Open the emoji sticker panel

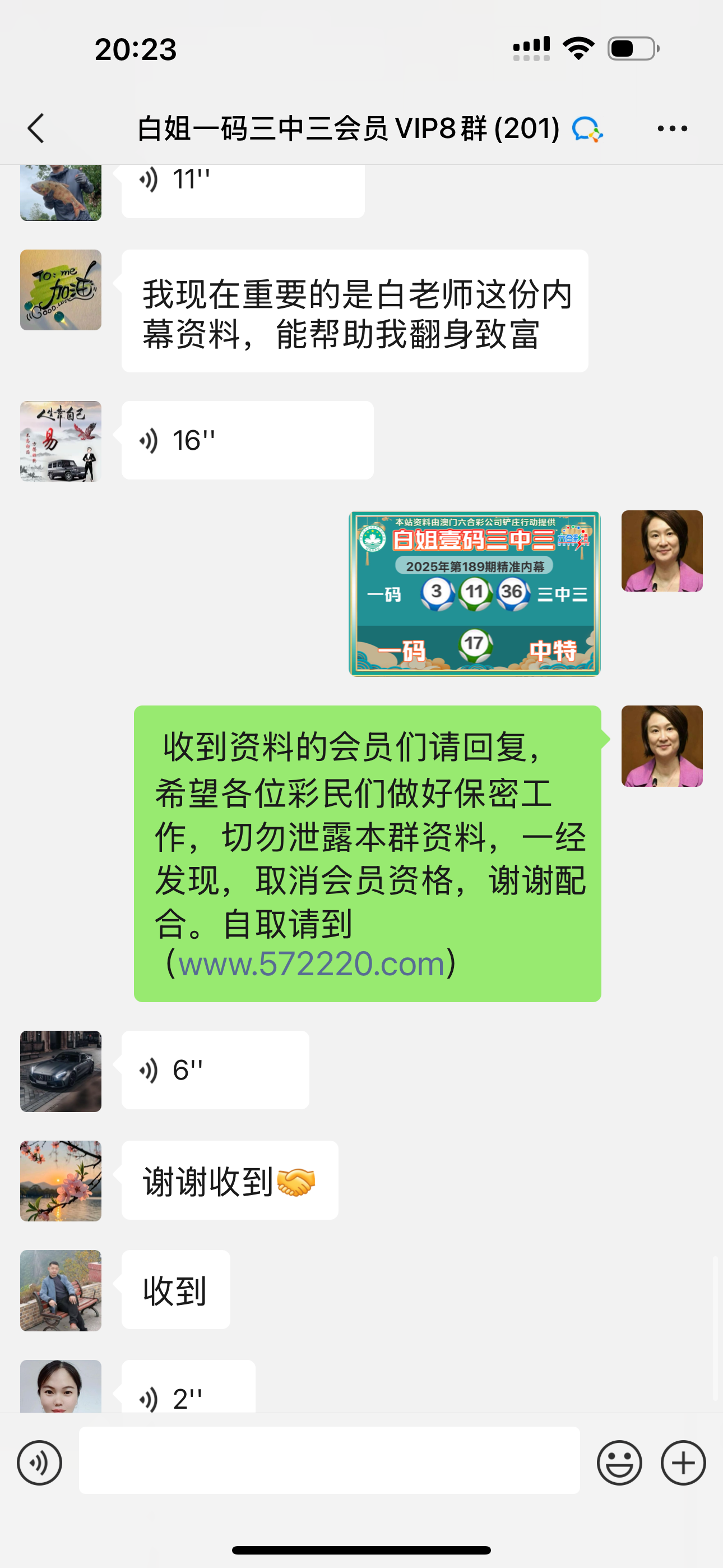click(619, 1462)
